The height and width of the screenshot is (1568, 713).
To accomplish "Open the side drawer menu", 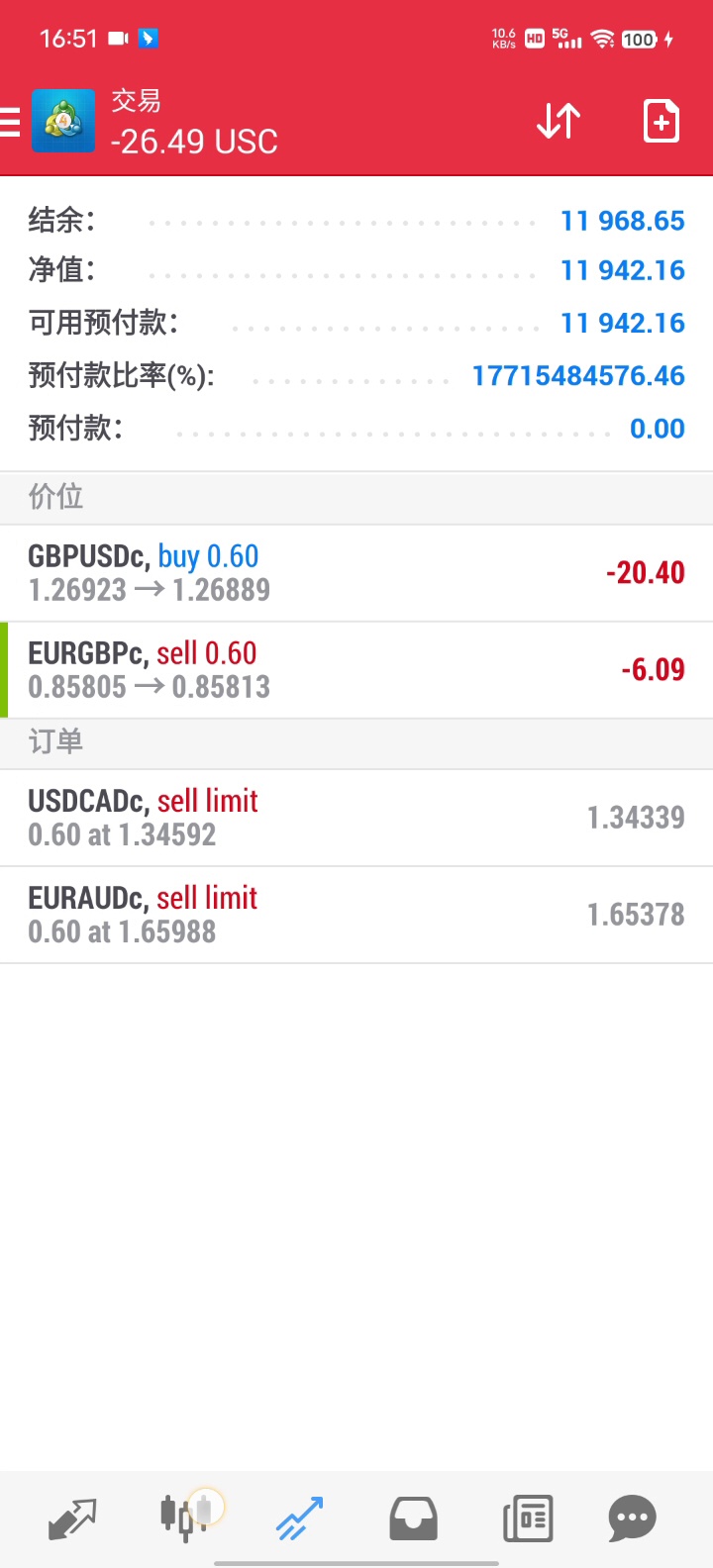I will click(x=10, y=122).
